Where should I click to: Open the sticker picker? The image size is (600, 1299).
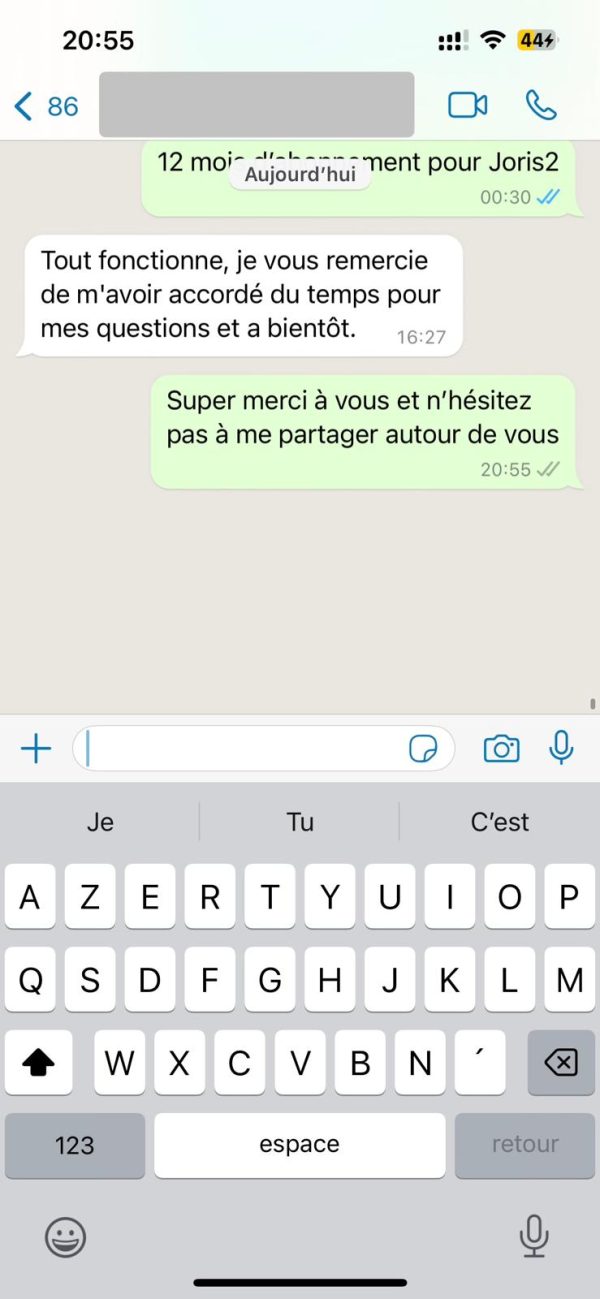point(424,748)
